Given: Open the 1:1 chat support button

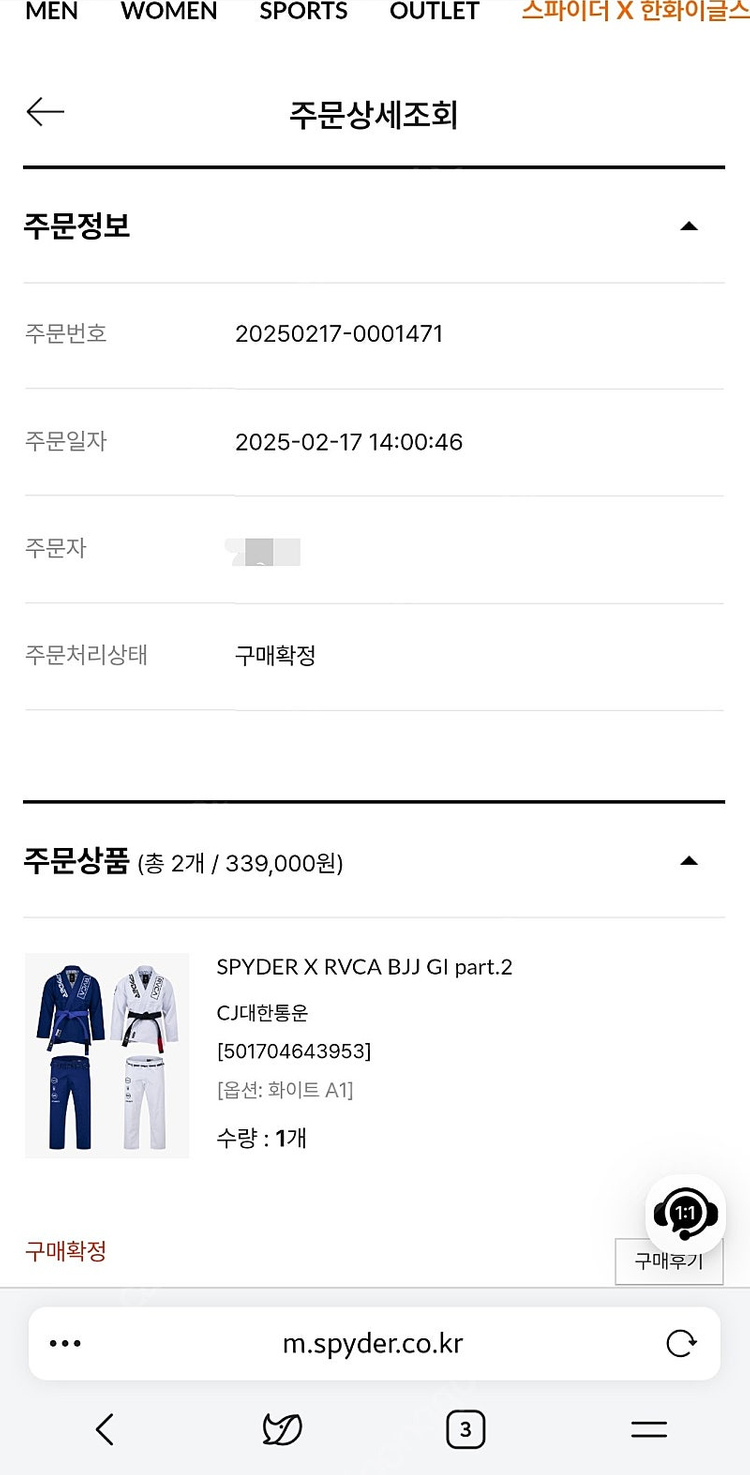Looking at the screenshot, I should 685,1214.
